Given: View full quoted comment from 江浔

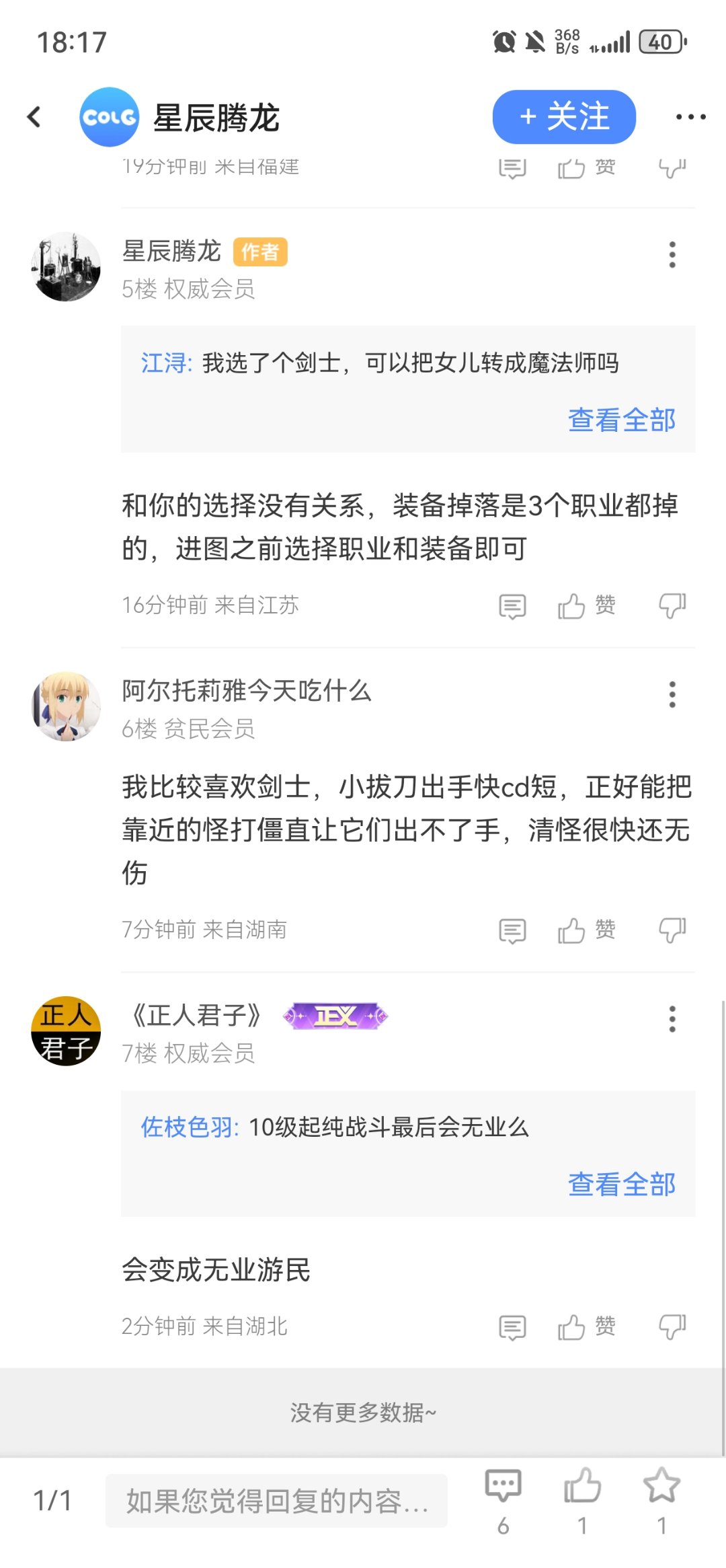Looking at the screenshot, I should tap(621, 420).
